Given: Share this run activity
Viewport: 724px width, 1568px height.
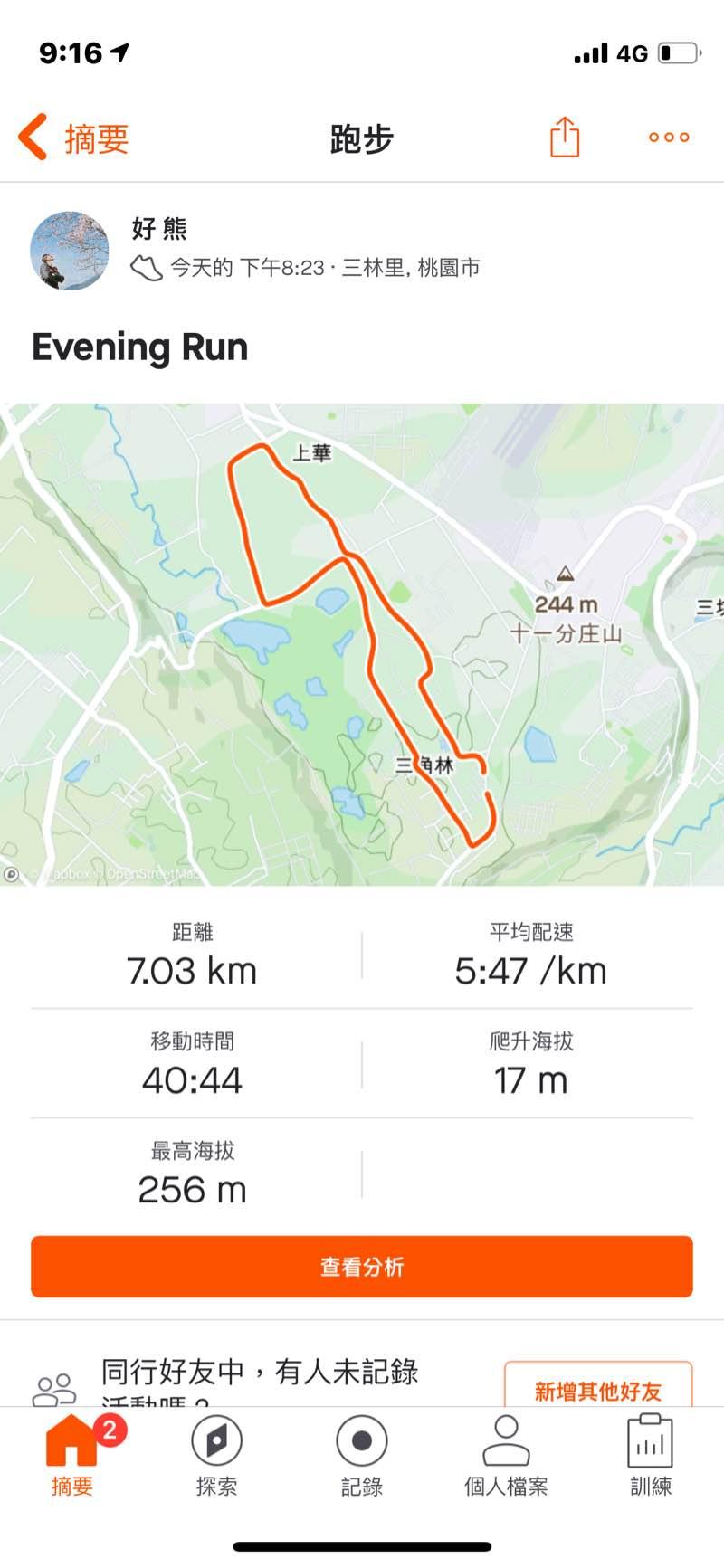Looking at the screenshot, I should click(565, 138).
